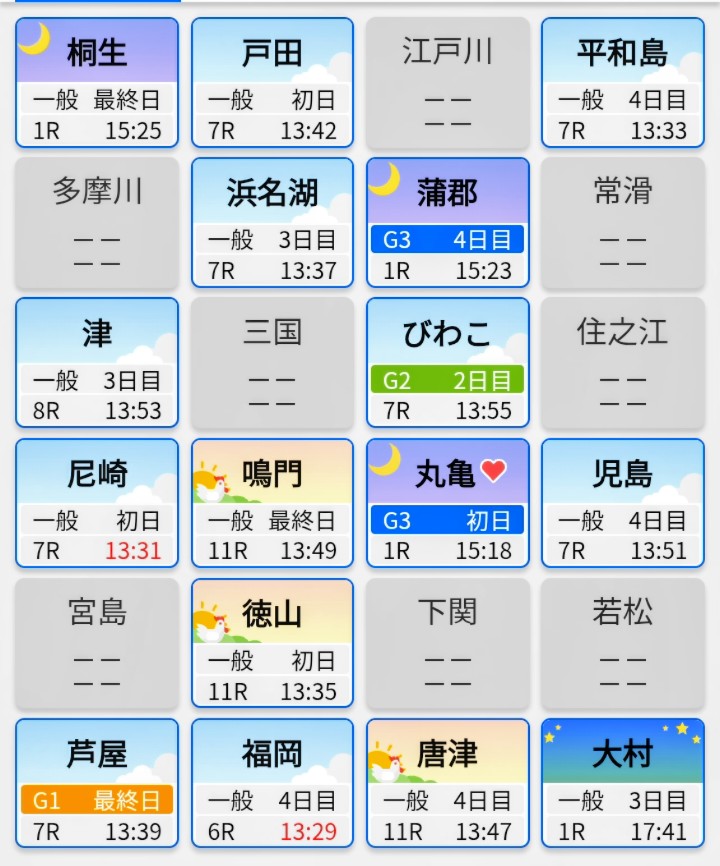View the 児島 venue tile
The height and width of the screenshot is (866, 720).
[622, 503]
